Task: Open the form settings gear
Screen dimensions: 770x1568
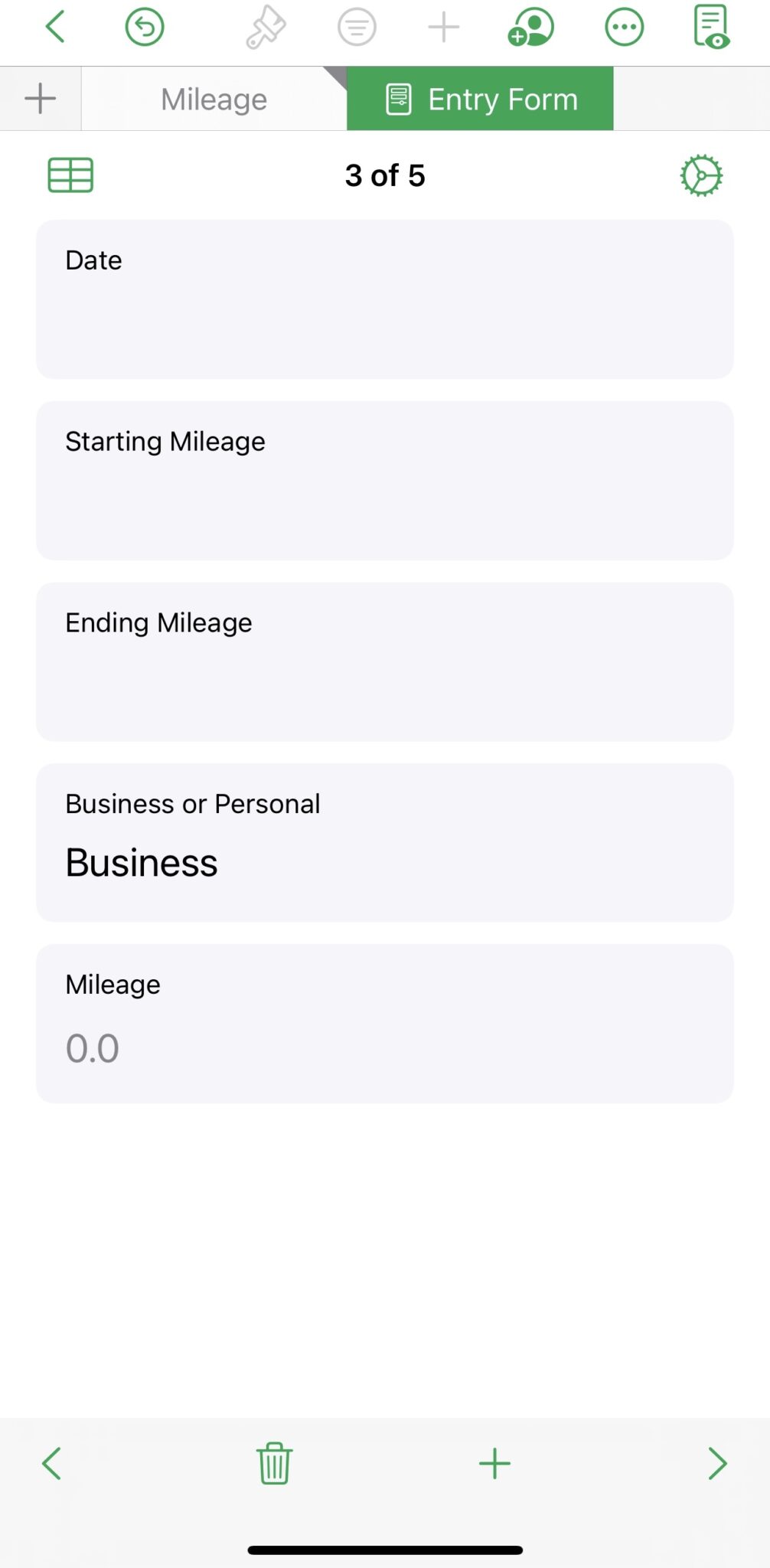Action: (700, 175)
